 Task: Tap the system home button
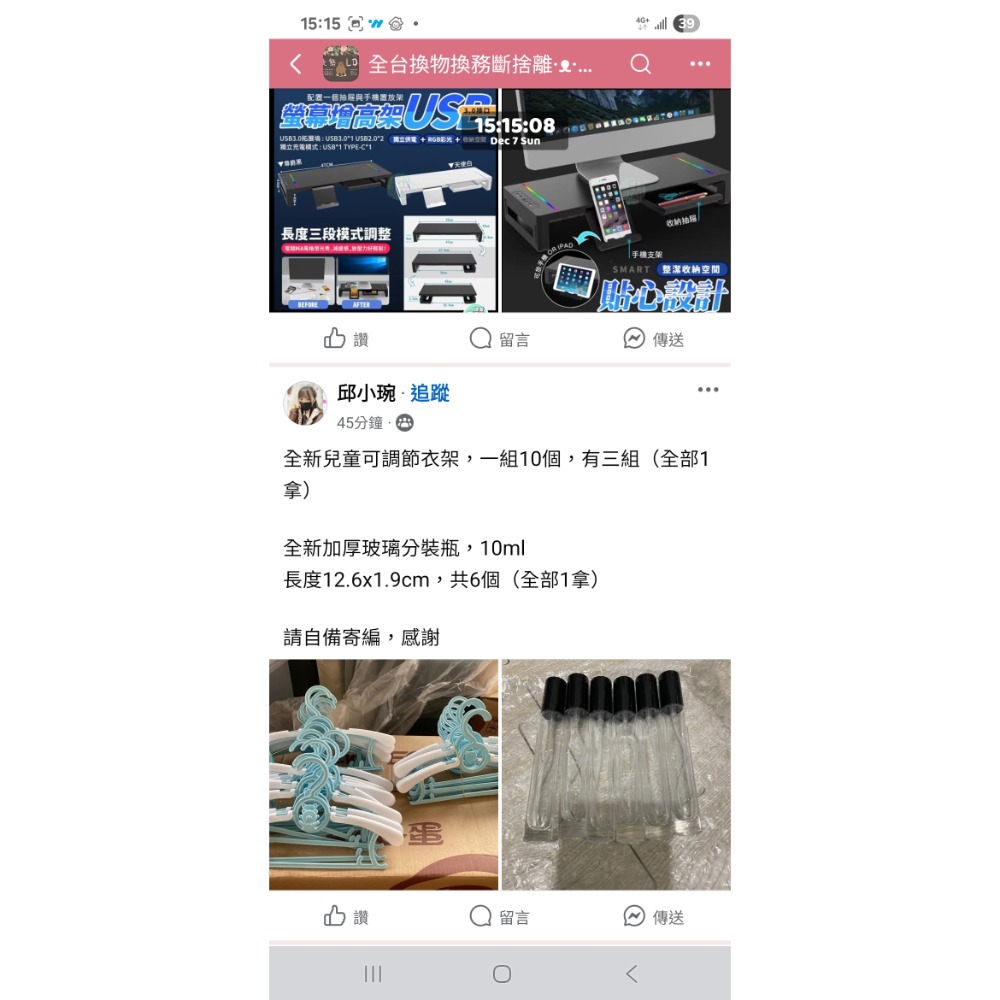(x=502, y=974)
